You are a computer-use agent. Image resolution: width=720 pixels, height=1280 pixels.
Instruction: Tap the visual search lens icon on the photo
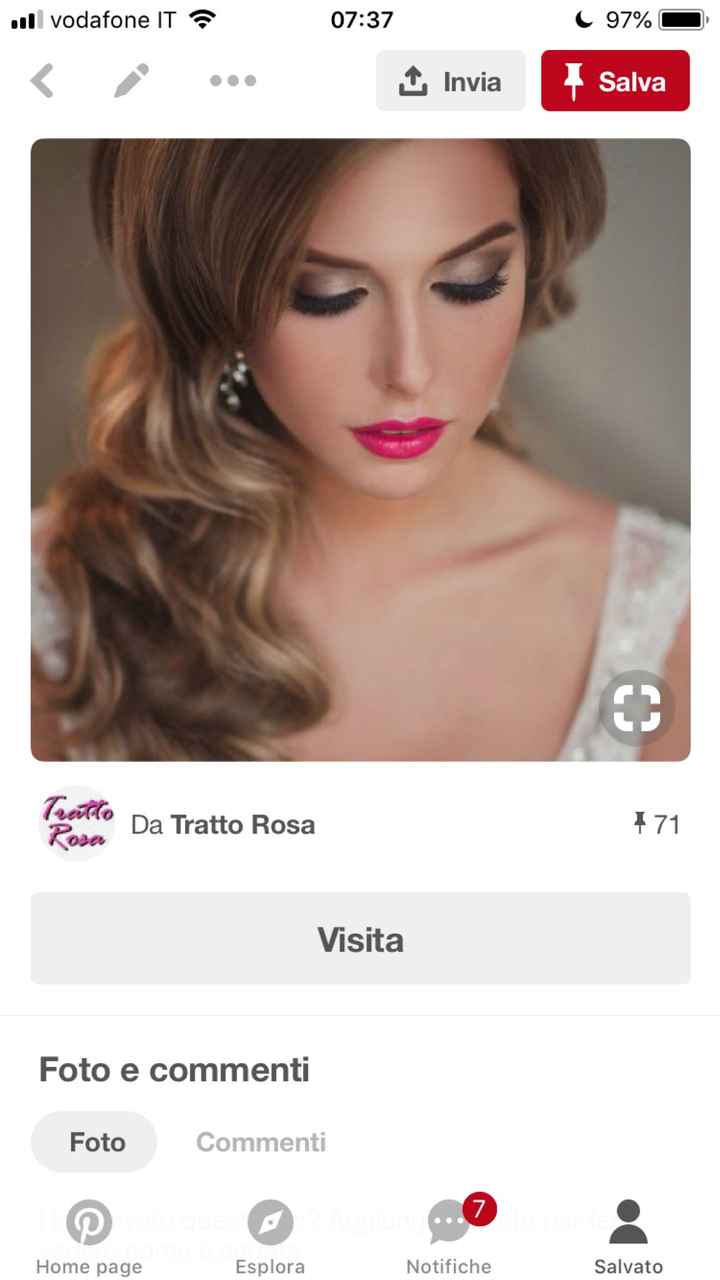tap(637, 708)
